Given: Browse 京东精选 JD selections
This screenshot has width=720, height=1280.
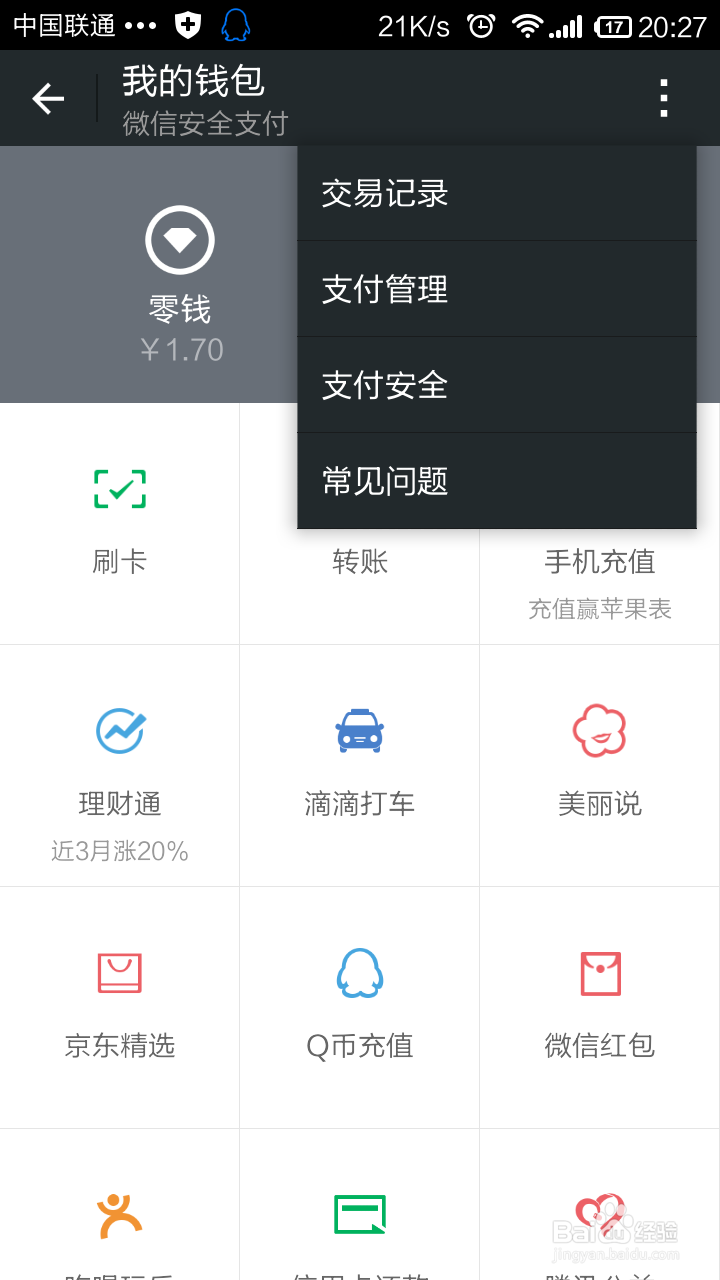Looking at the screenshot, I should (118, 1007).
